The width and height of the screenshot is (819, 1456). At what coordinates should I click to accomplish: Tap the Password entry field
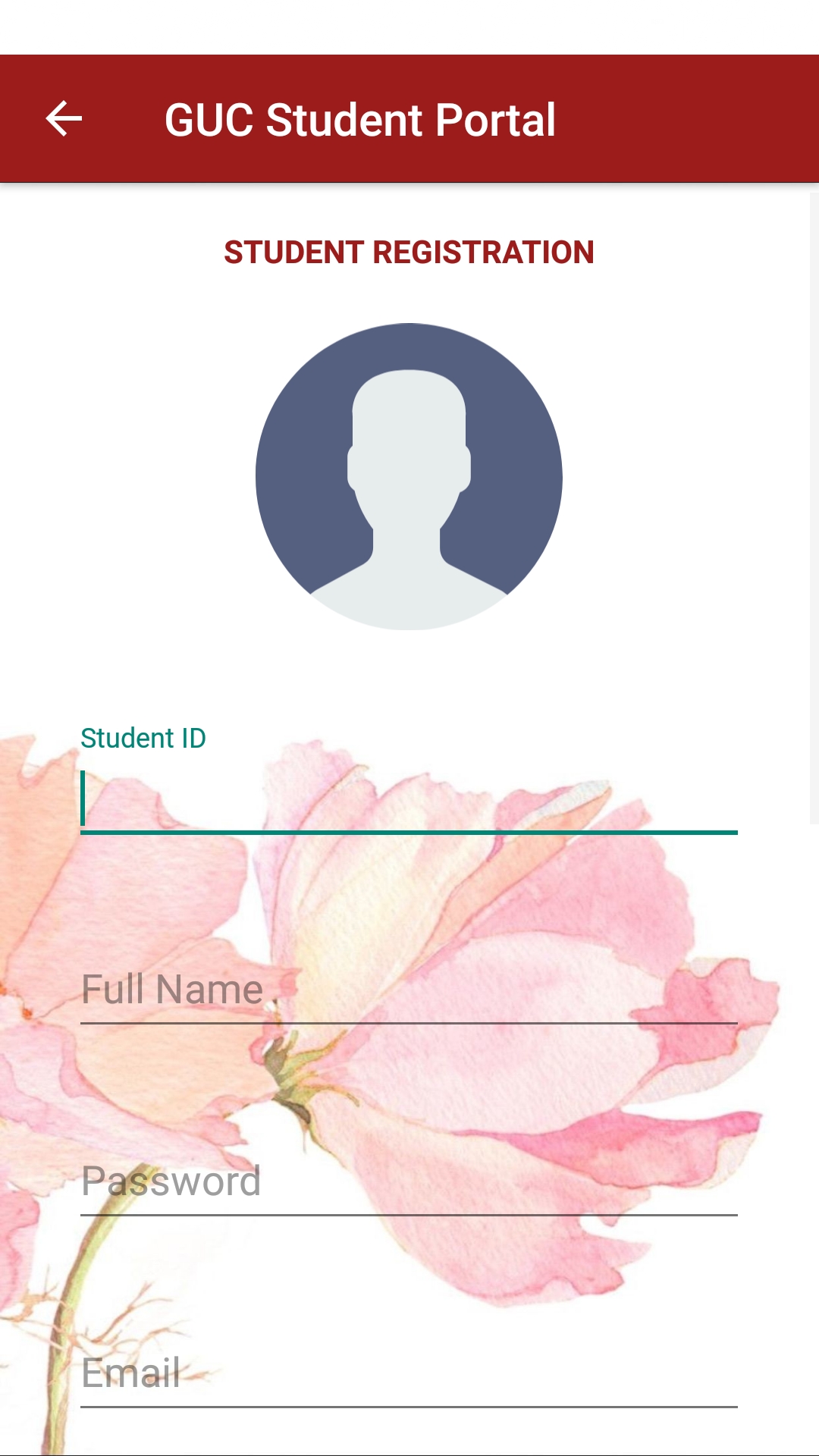[x=409, y=1181]
